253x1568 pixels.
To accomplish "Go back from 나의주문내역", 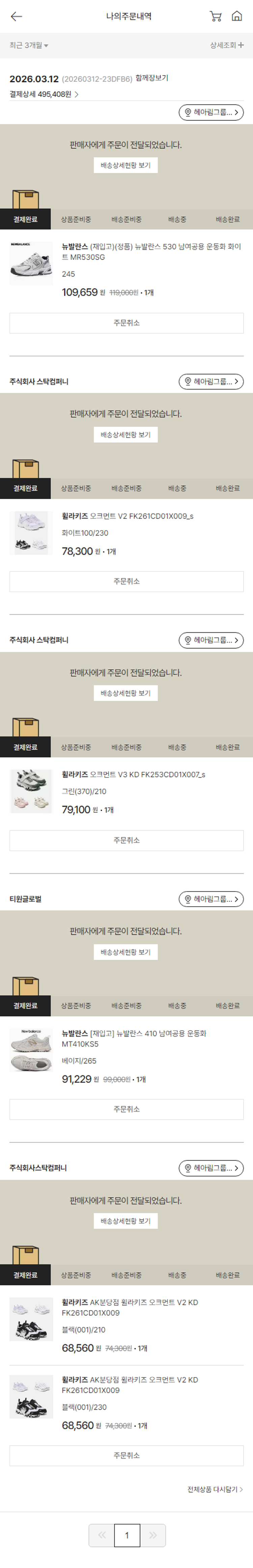I will tap(17, 17).
